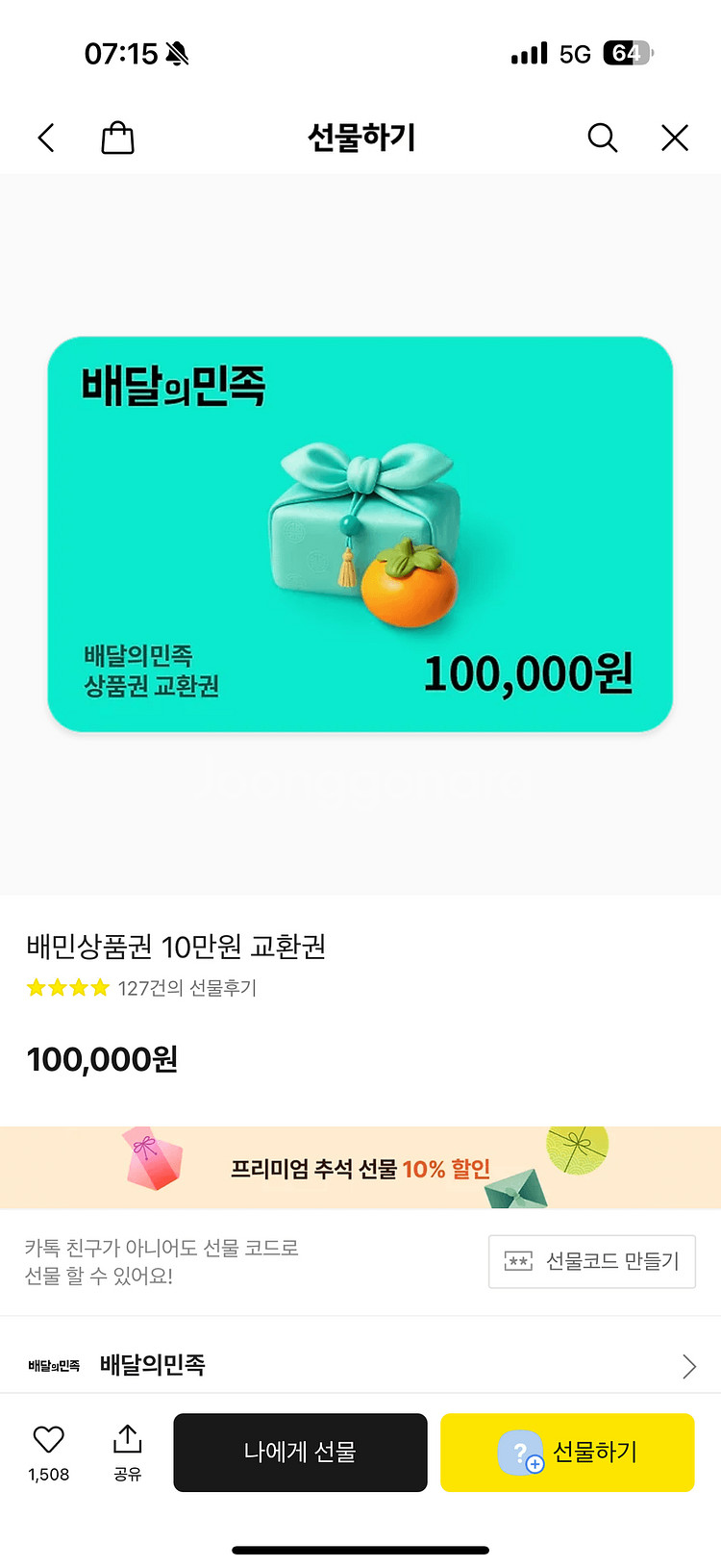This screenshot has width=721, height=1568.
Task: Share this product via the 공유 icon
Action: [127, 1440]
